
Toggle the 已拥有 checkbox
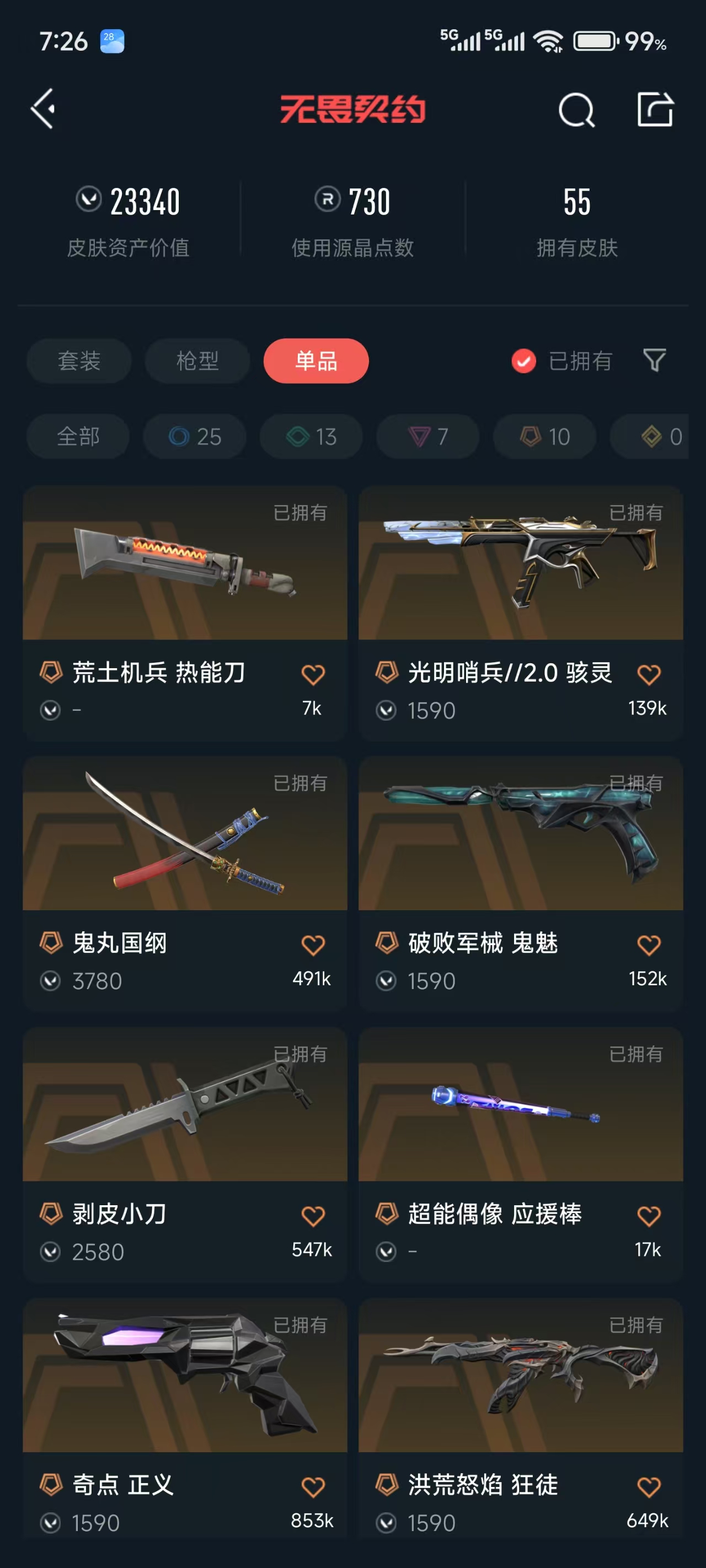(x=523, y=361)
